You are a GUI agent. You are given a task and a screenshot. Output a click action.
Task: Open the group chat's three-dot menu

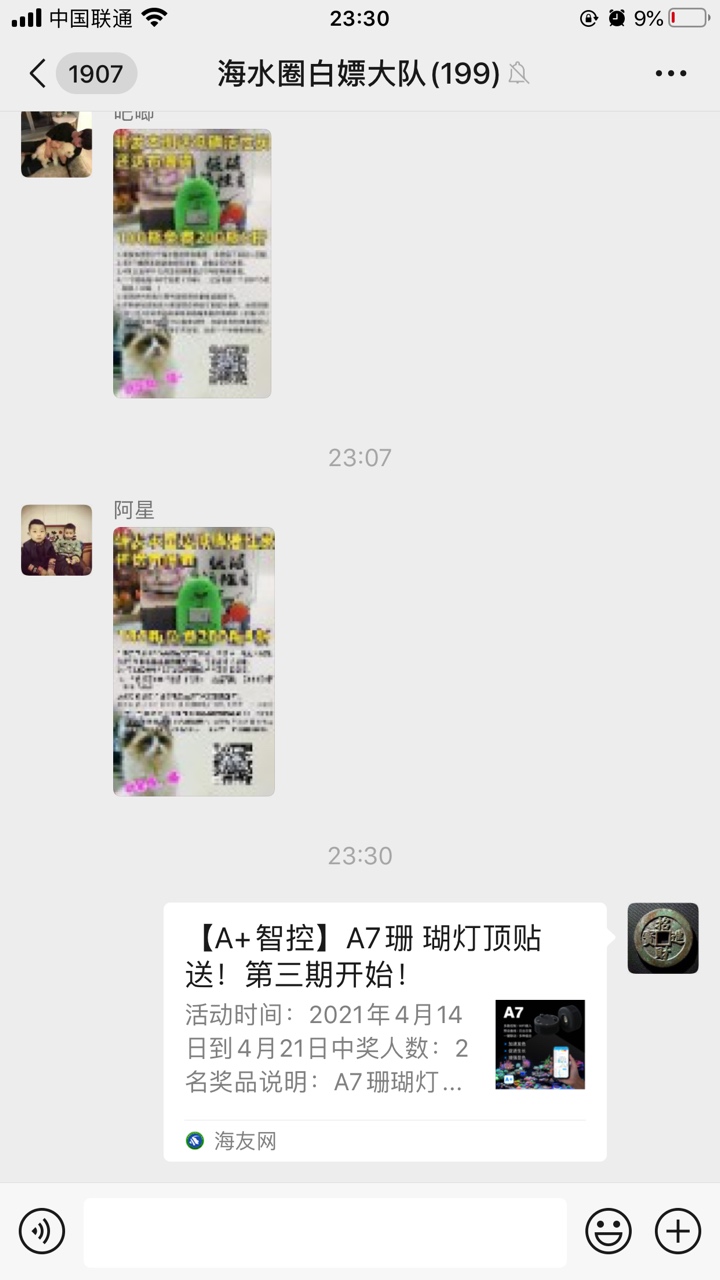[670, 73]
